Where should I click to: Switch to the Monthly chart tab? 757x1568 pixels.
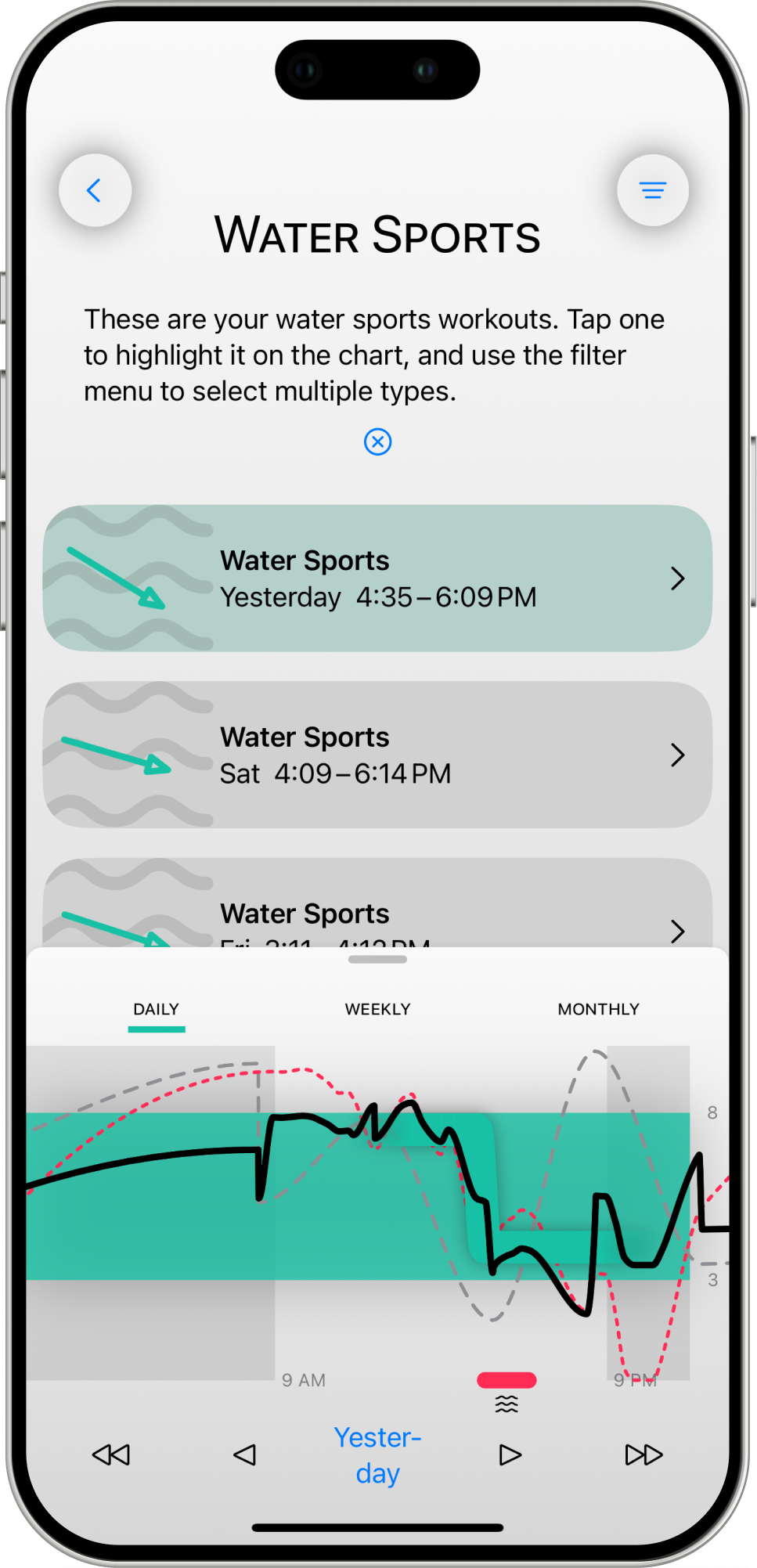598,1009
